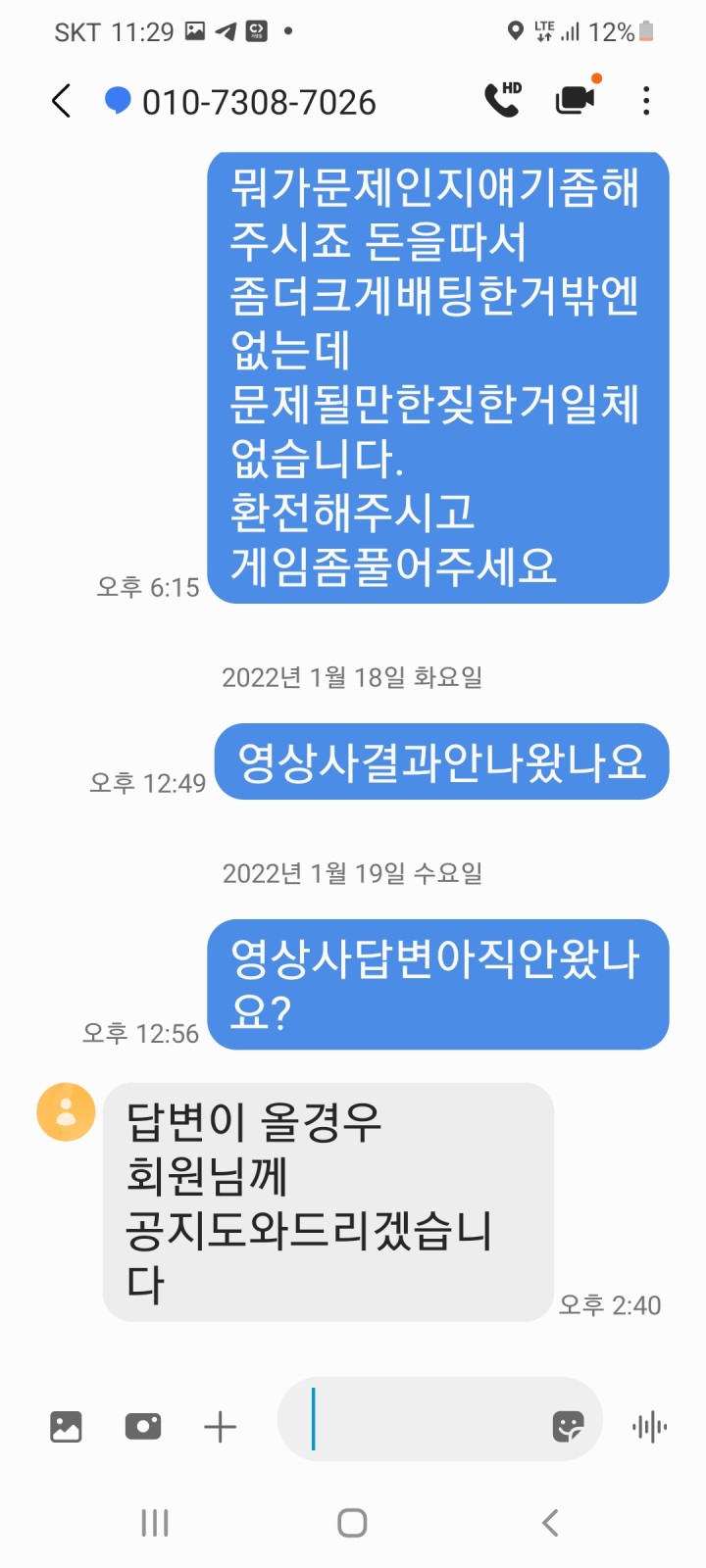Open the camera to take a photo
The image size is (706, 1568).
[143, 1427]
